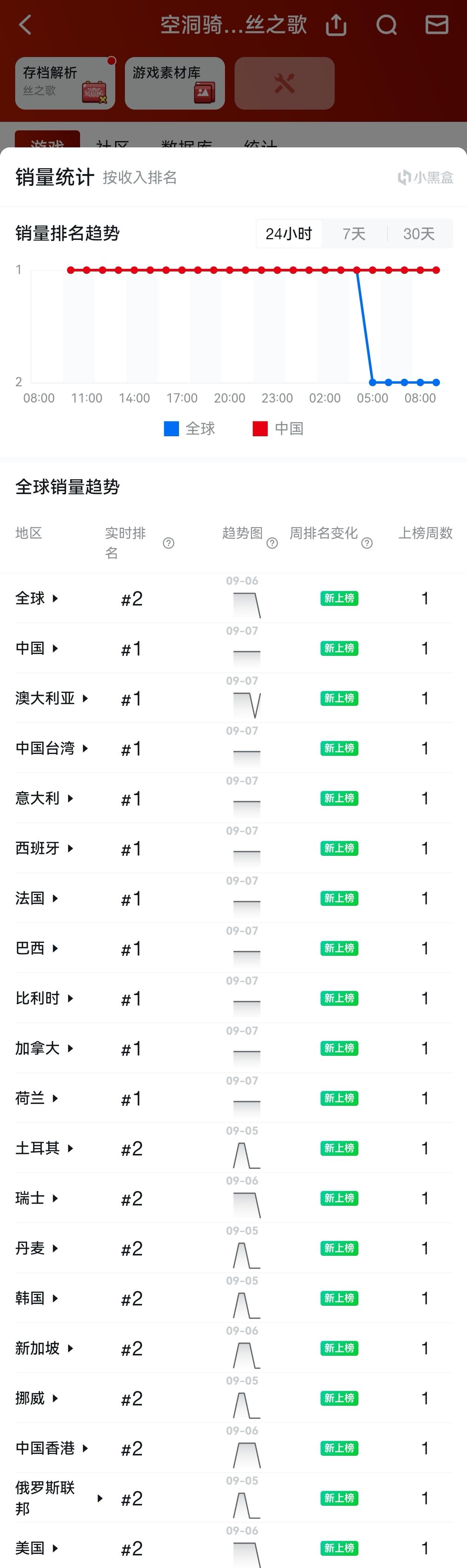Tap the help icon beside 实时排名
Image resolution: width=467 pixels, height=1568 pixels.
pyautogui.click(x=169, y=543)
